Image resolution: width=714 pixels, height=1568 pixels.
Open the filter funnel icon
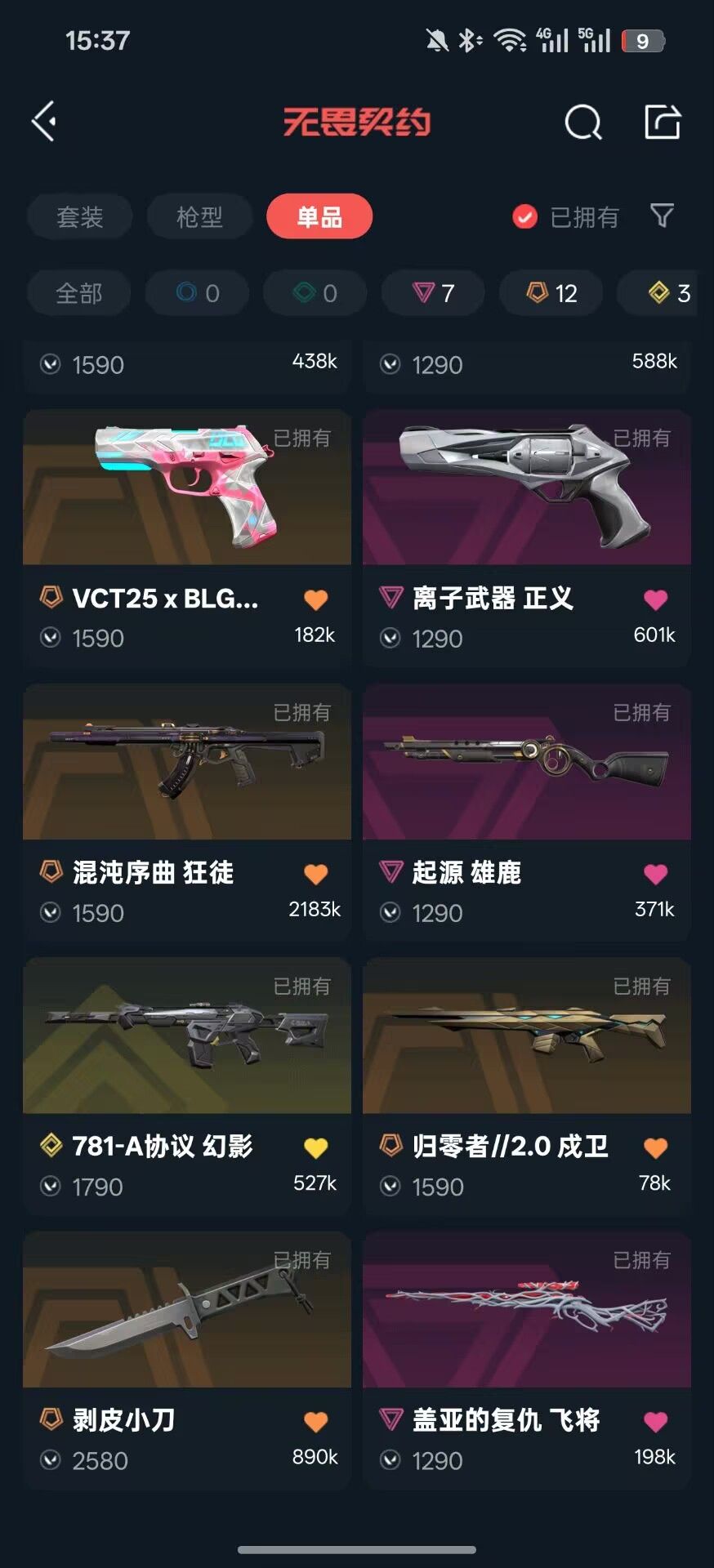coord(662,216)
